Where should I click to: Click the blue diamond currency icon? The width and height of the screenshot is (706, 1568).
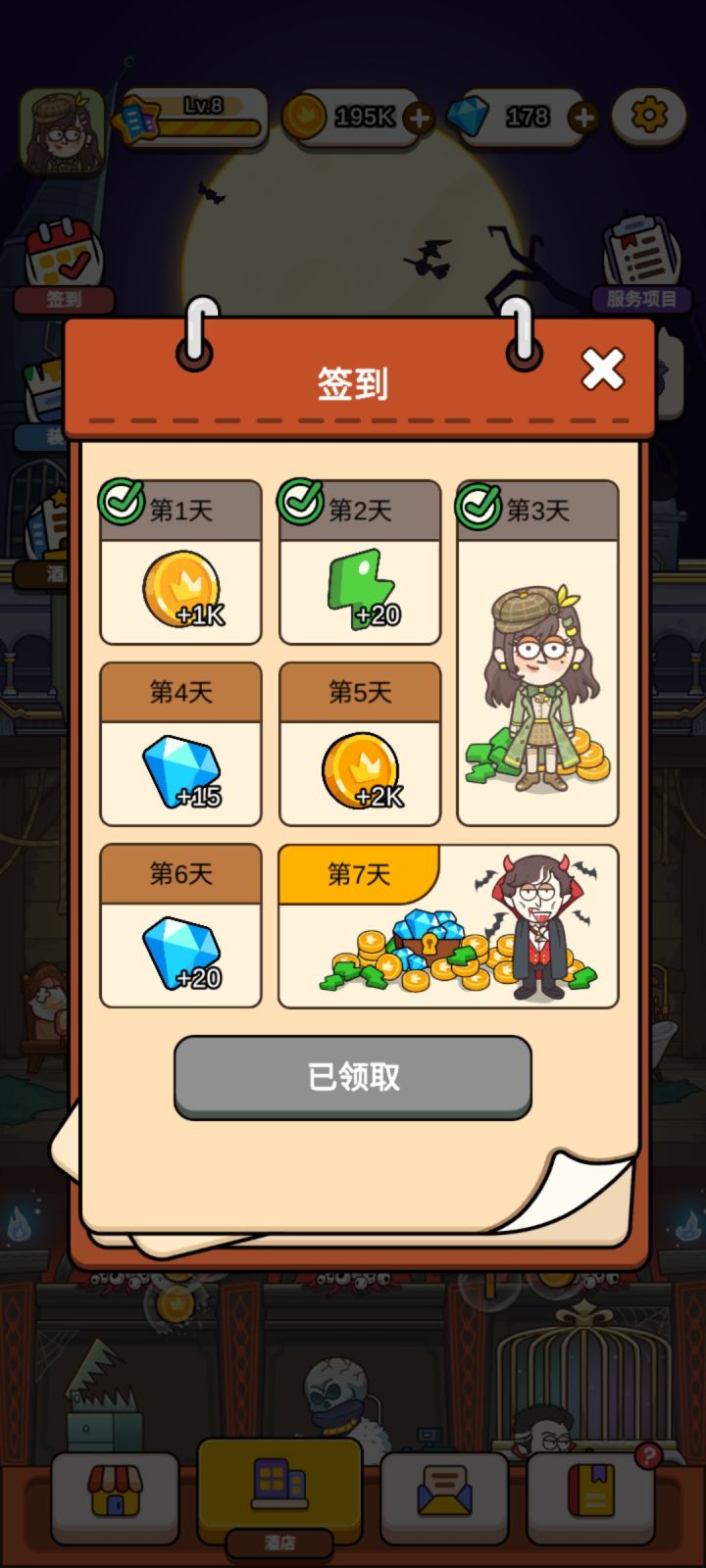click(x=471, y=117)
